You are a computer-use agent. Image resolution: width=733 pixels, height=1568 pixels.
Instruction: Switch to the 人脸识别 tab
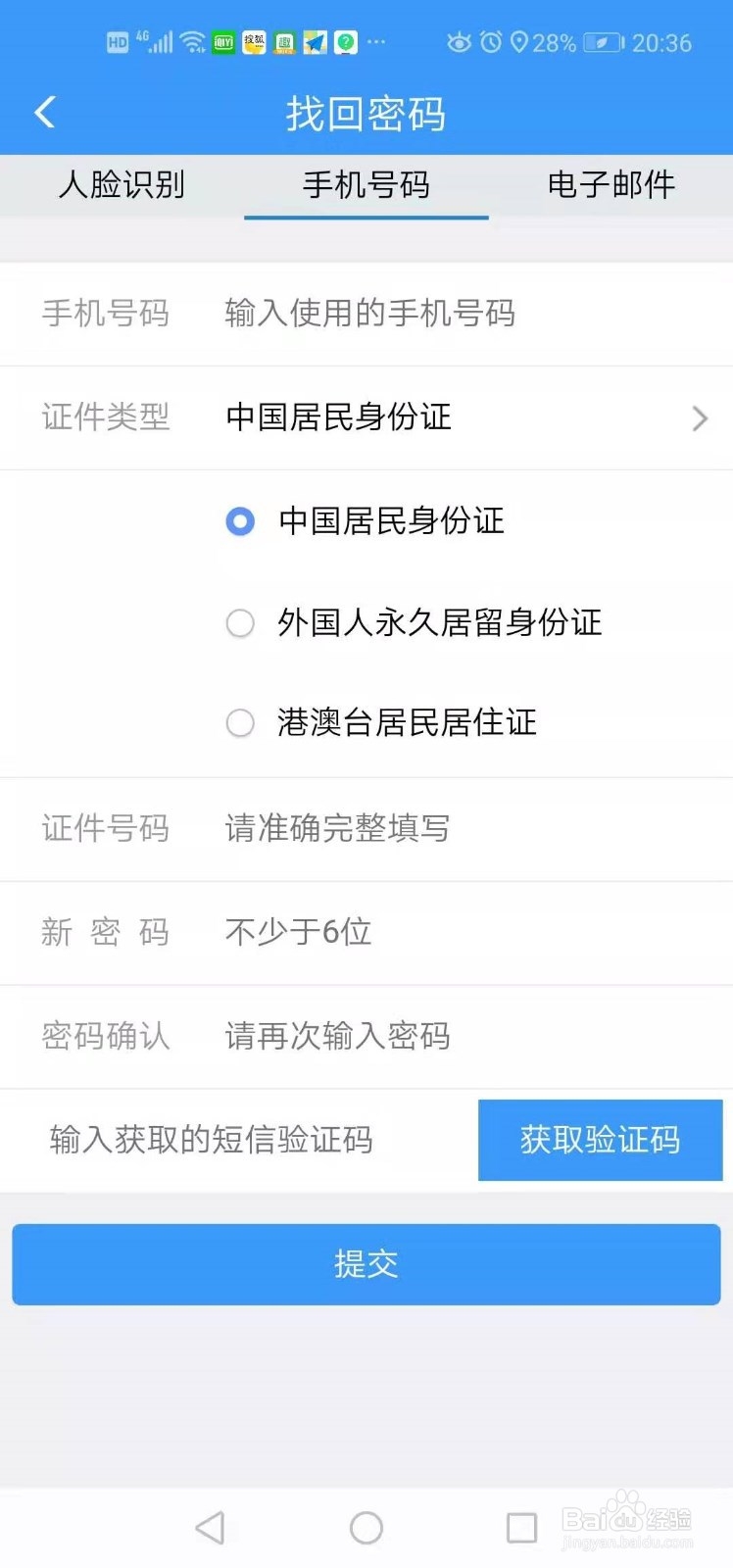click(x=122, y=186)
